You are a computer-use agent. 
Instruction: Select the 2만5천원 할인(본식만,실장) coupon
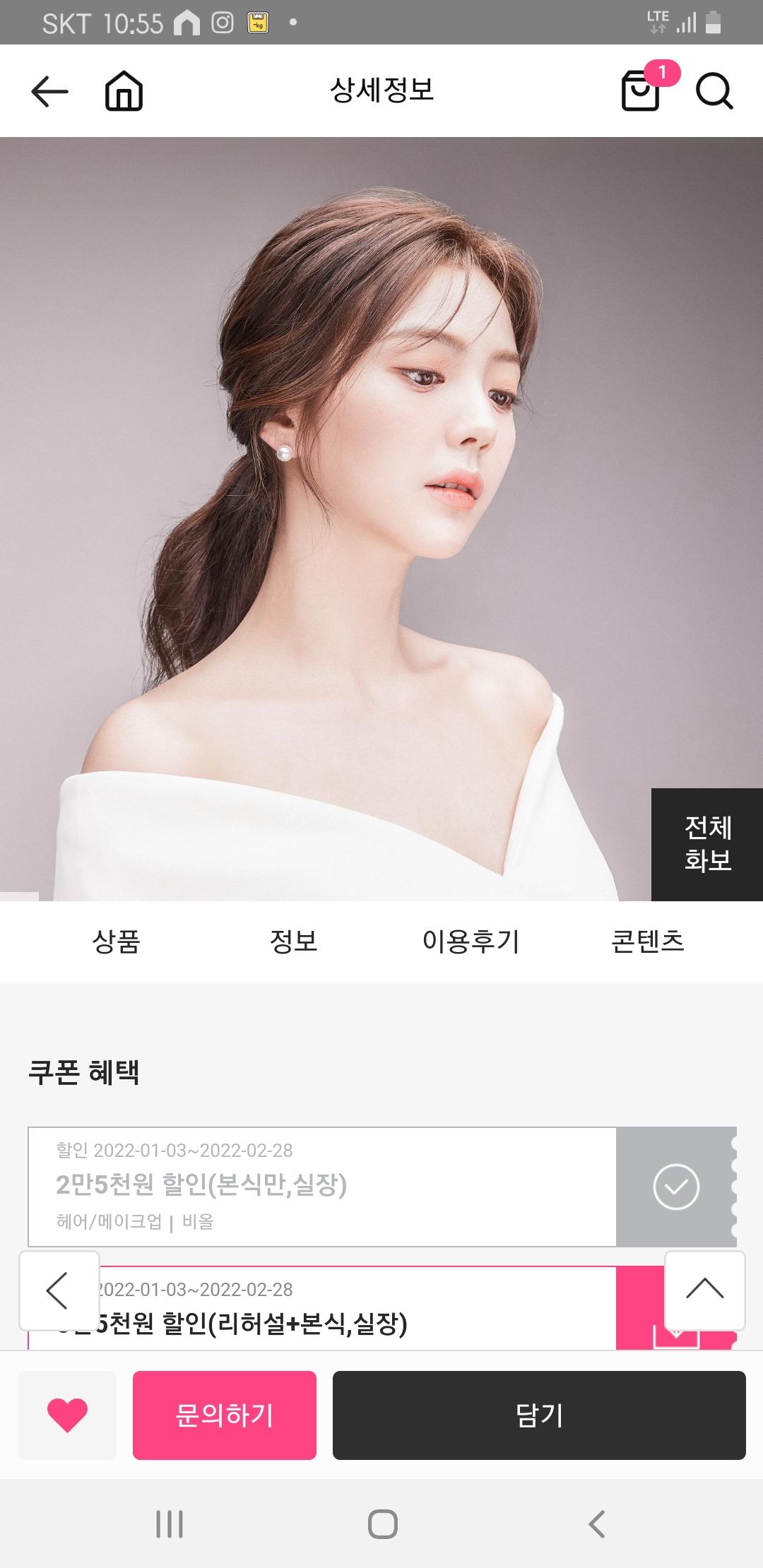675,1187
